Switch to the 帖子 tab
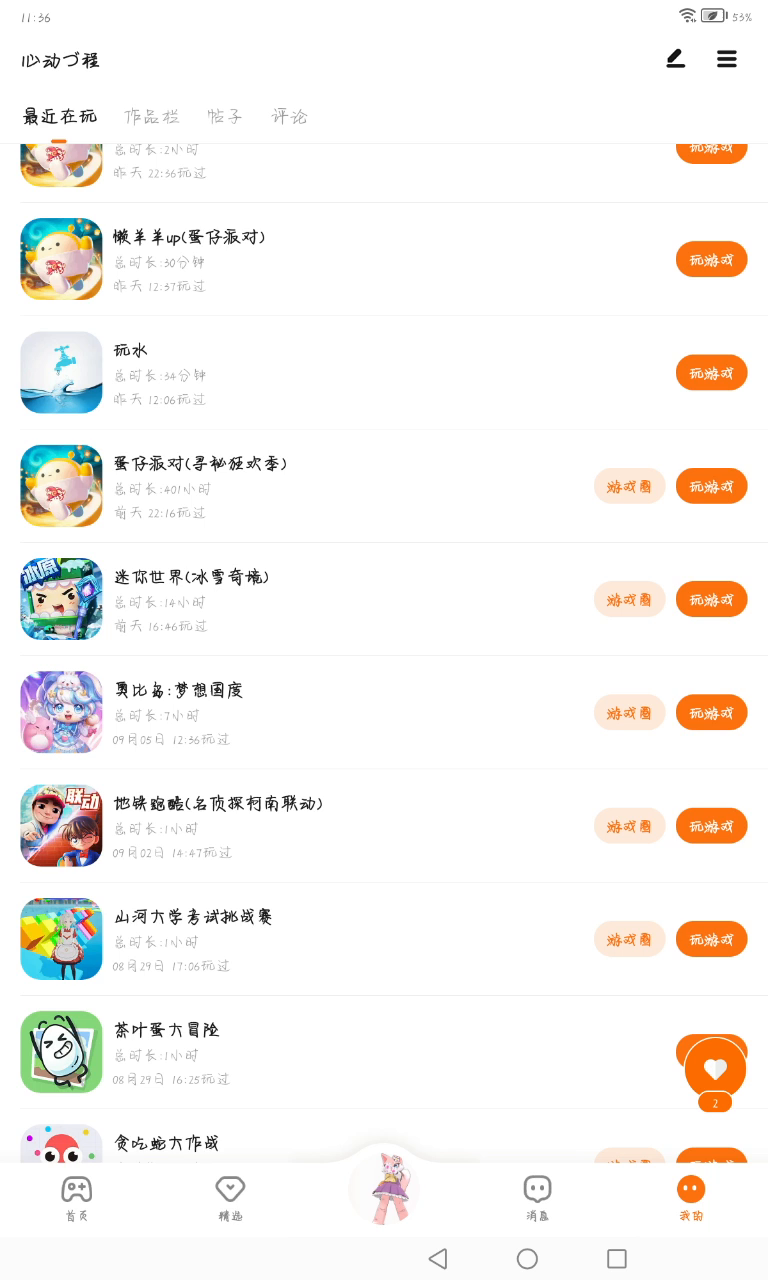768x1280 pixels. [225, 116]
